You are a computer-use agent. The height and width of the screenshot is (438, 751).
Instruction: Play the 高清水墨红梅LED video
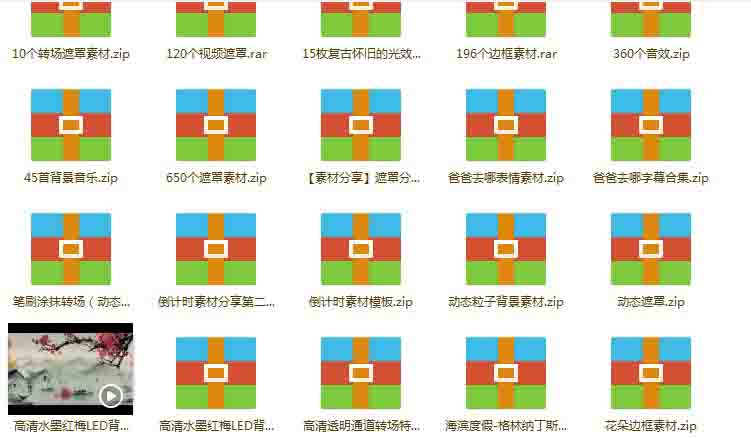click(110, 396)
